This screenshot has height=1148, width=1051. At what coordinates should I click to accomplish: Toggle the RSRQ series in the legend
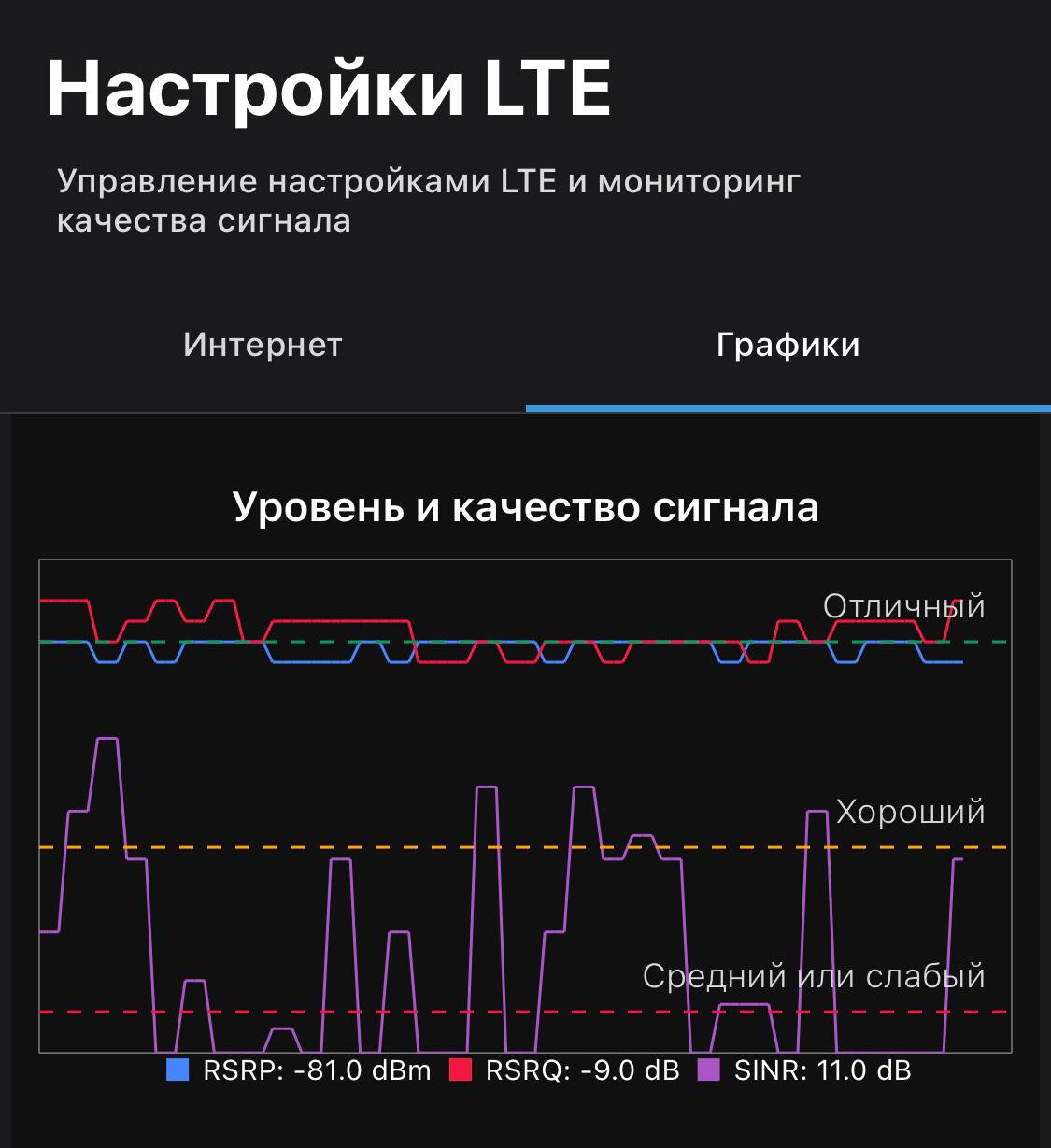point(564,1070)
